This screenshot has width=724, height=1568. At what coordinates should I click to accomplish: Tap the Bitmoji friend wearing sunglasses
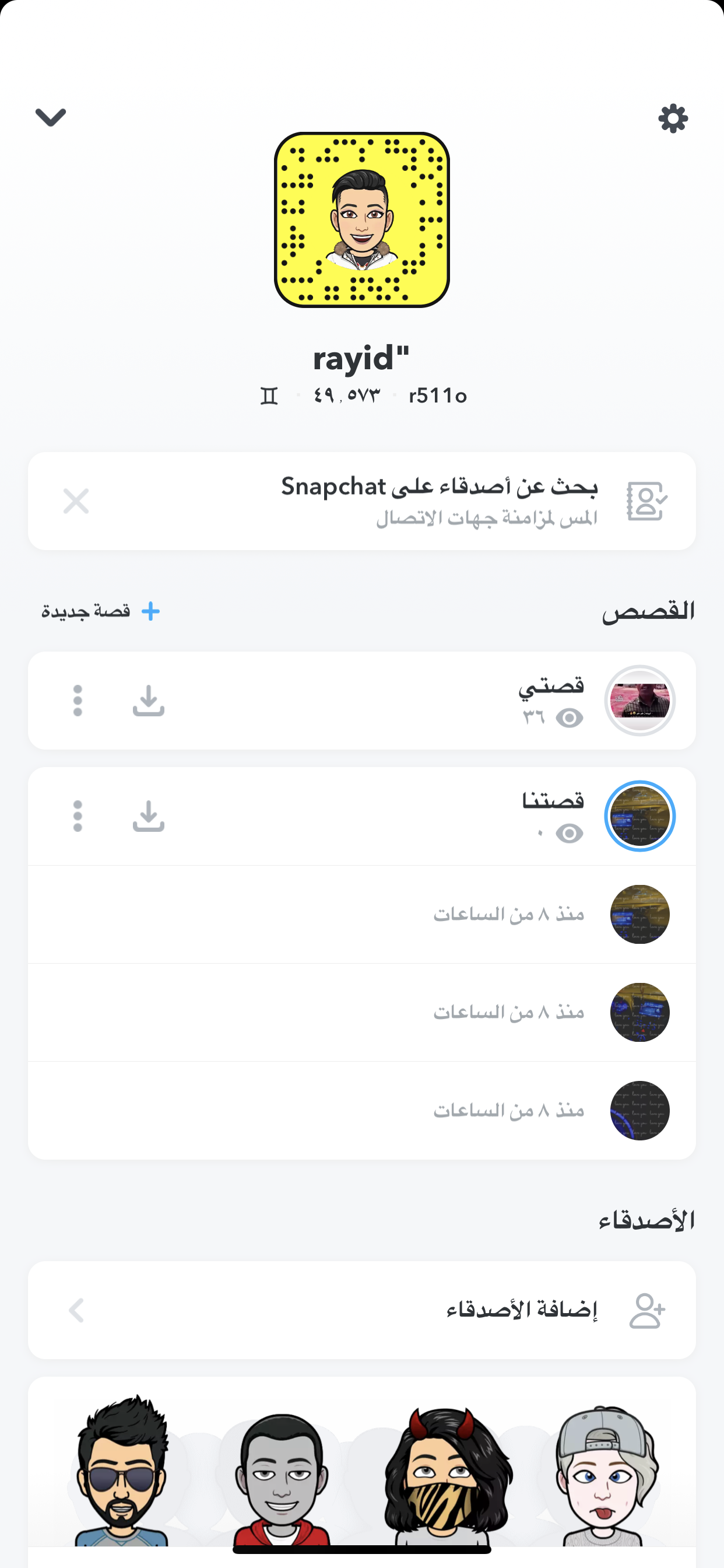[x=122, y=1471]
